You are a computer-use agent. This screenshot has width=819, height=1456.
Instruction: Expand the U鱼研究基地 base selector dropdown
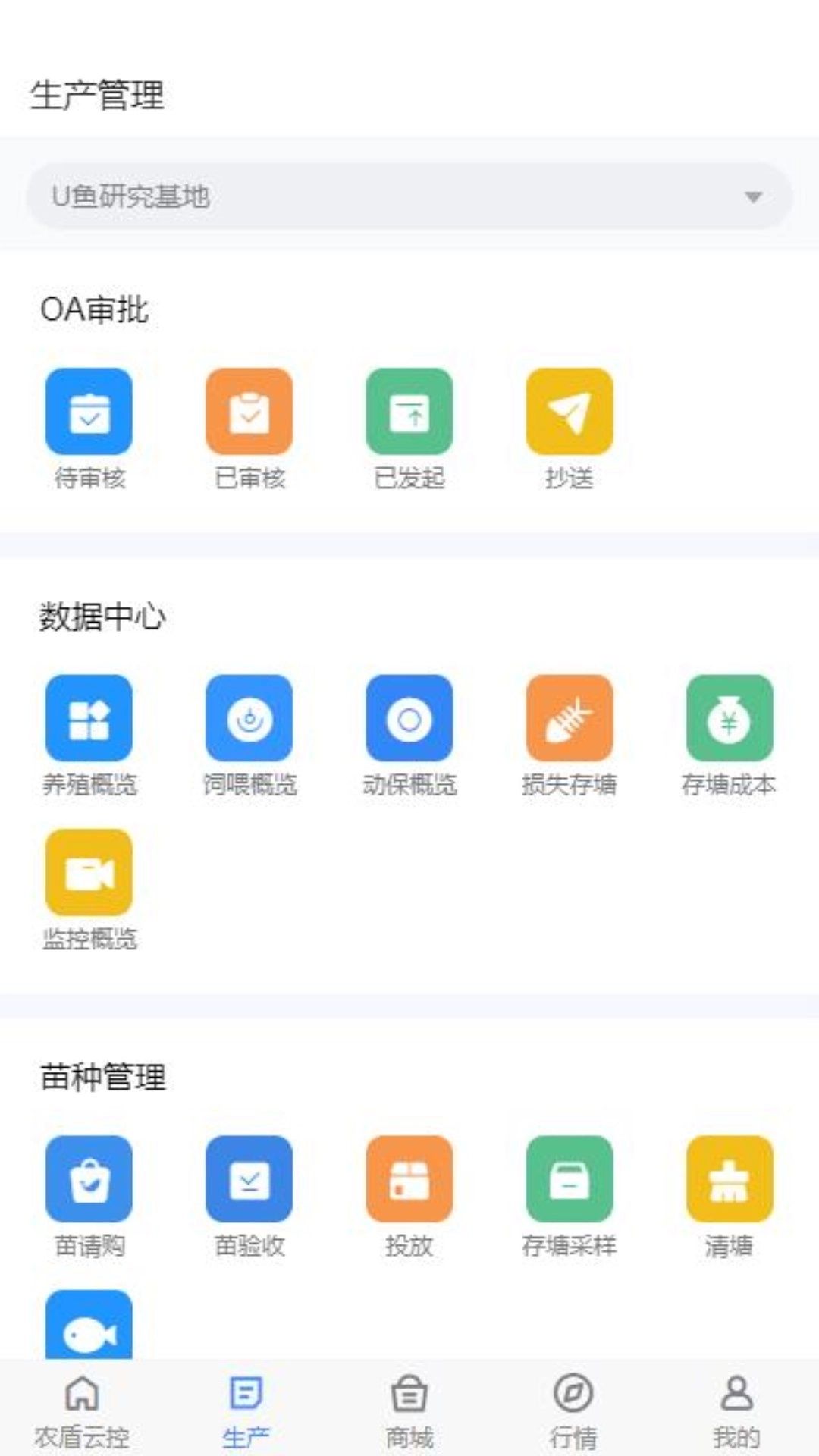click(x=409, y=197)
